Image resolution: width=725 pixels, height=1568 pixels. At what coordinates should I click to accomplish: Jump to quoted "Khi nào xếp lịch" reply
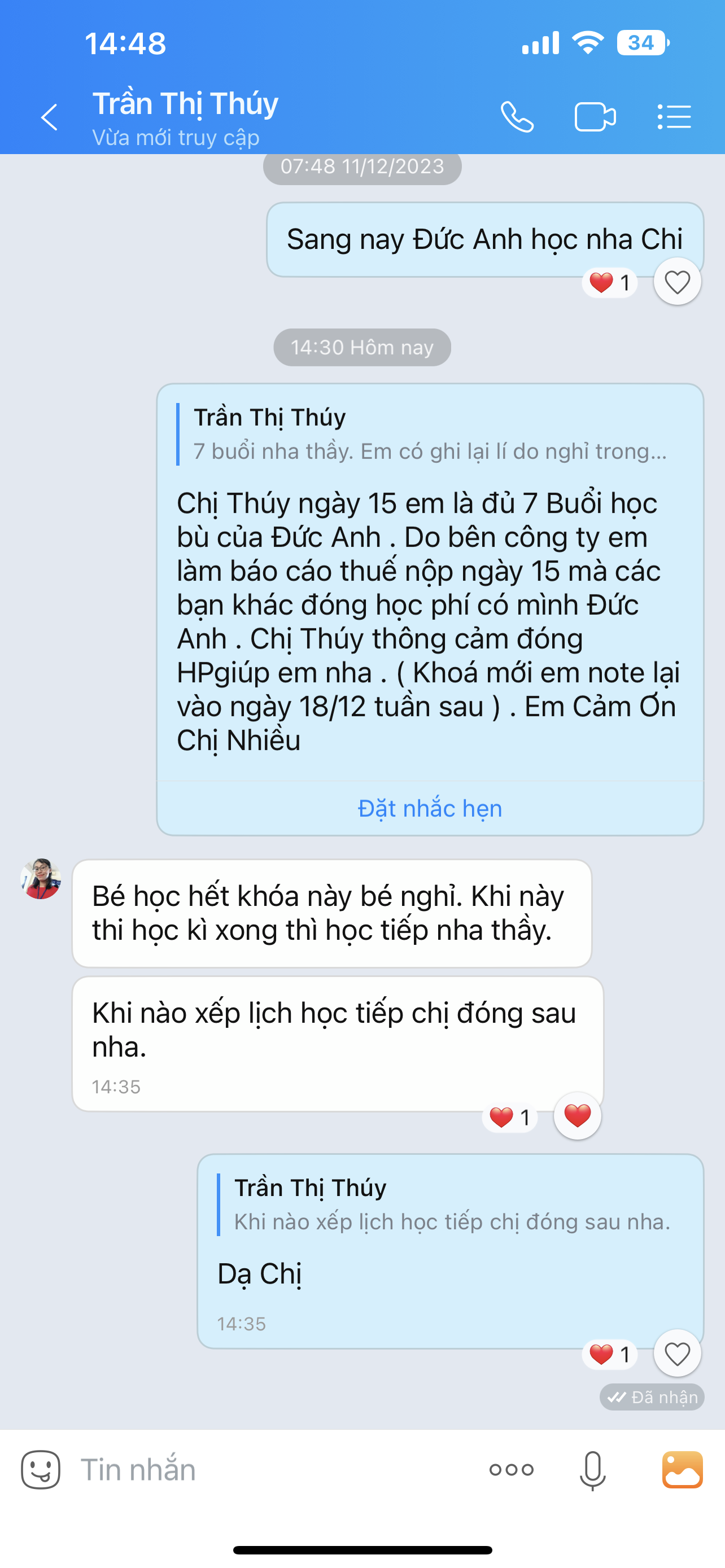coord(451,1205)
